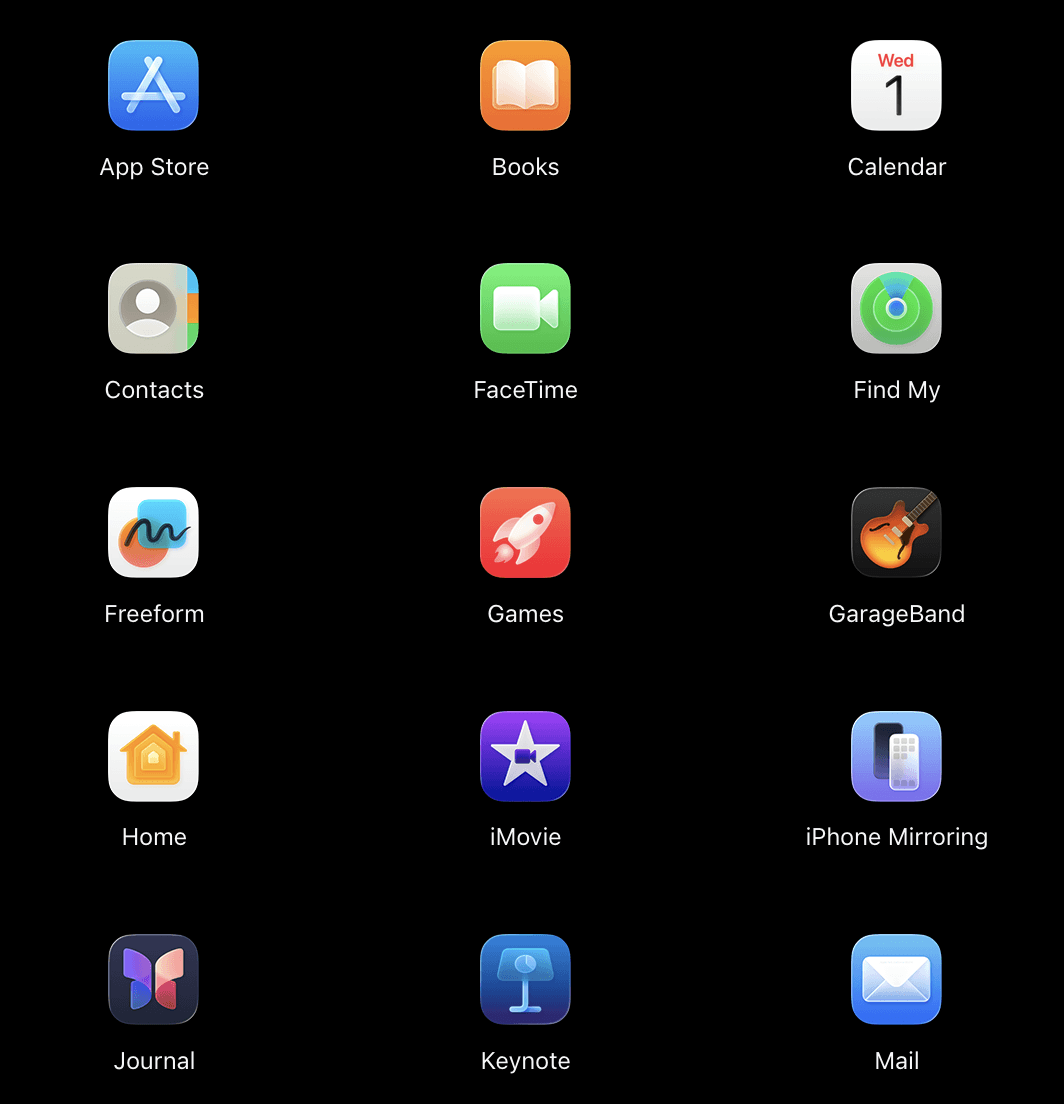Open the Calendar app
The image size is (1064, 1104).
click(896, 85)
